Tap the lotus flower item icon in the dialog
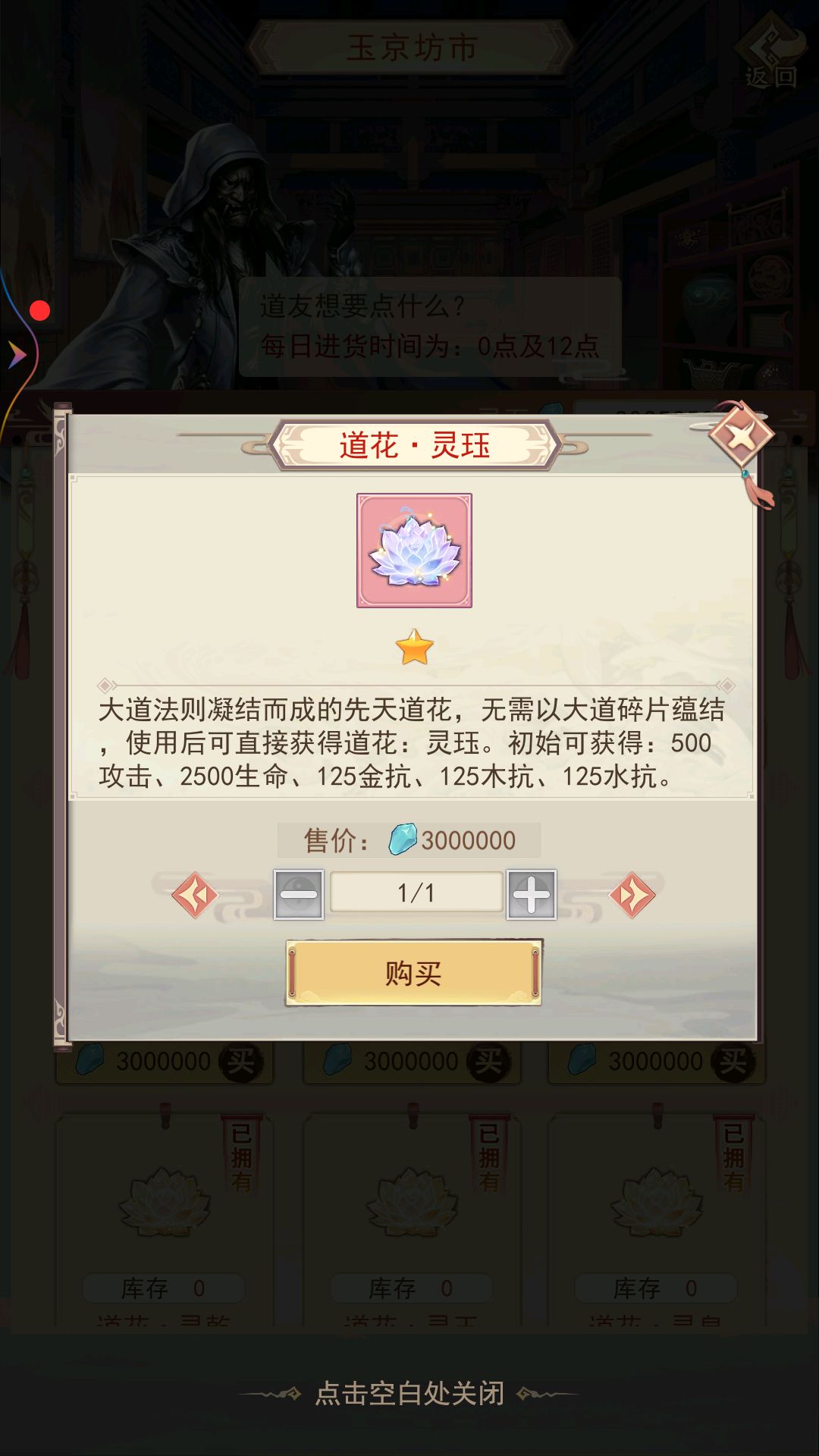The image size is (819, 1456). [413, 550]
